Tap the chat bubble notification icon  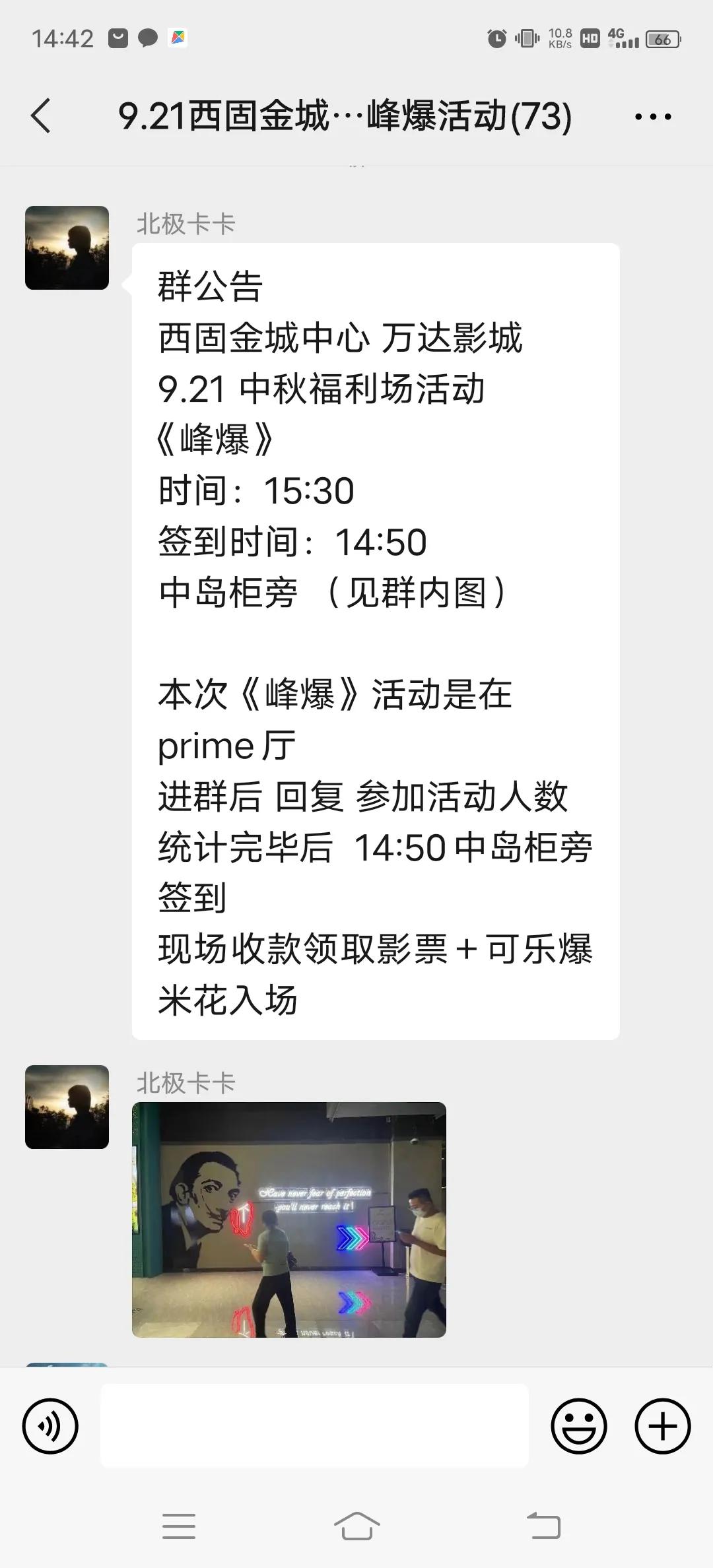[x=146, y=38]
